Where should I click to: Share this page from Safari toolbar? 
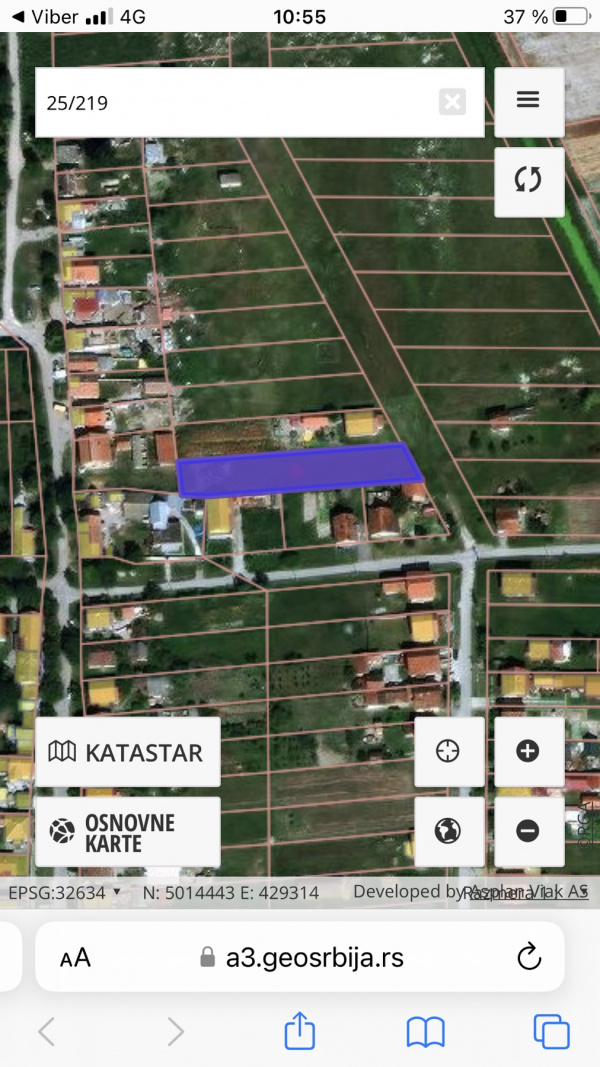pos(299,1030)
